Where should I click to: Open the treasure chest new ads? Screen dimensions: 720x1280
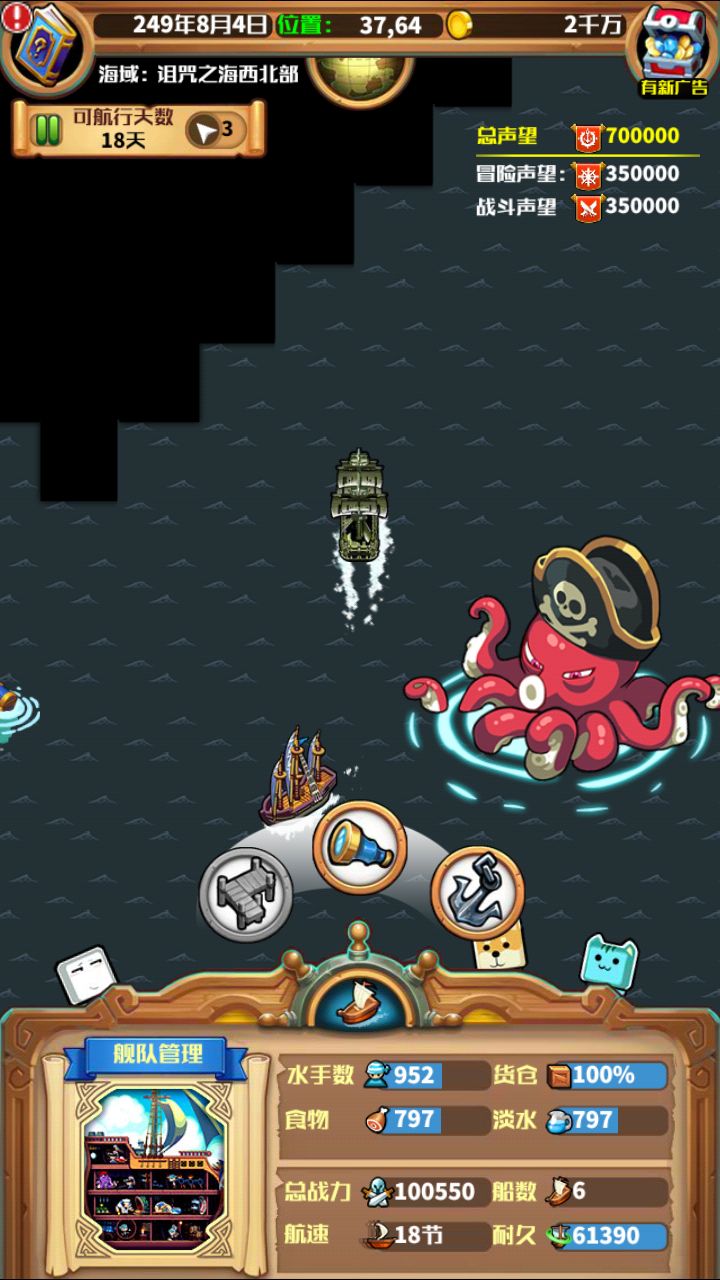(673, 48)
